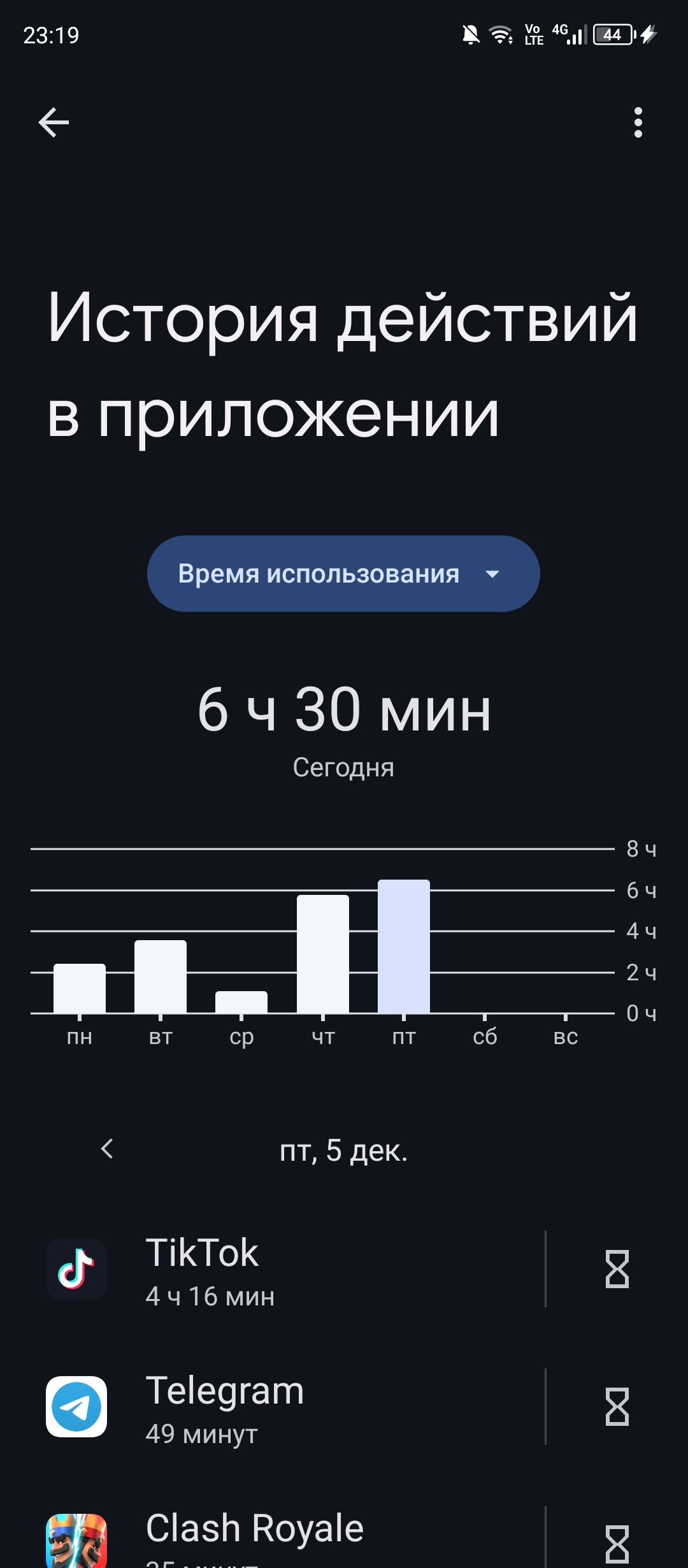Set app timer for Clash Royale

617,1543
